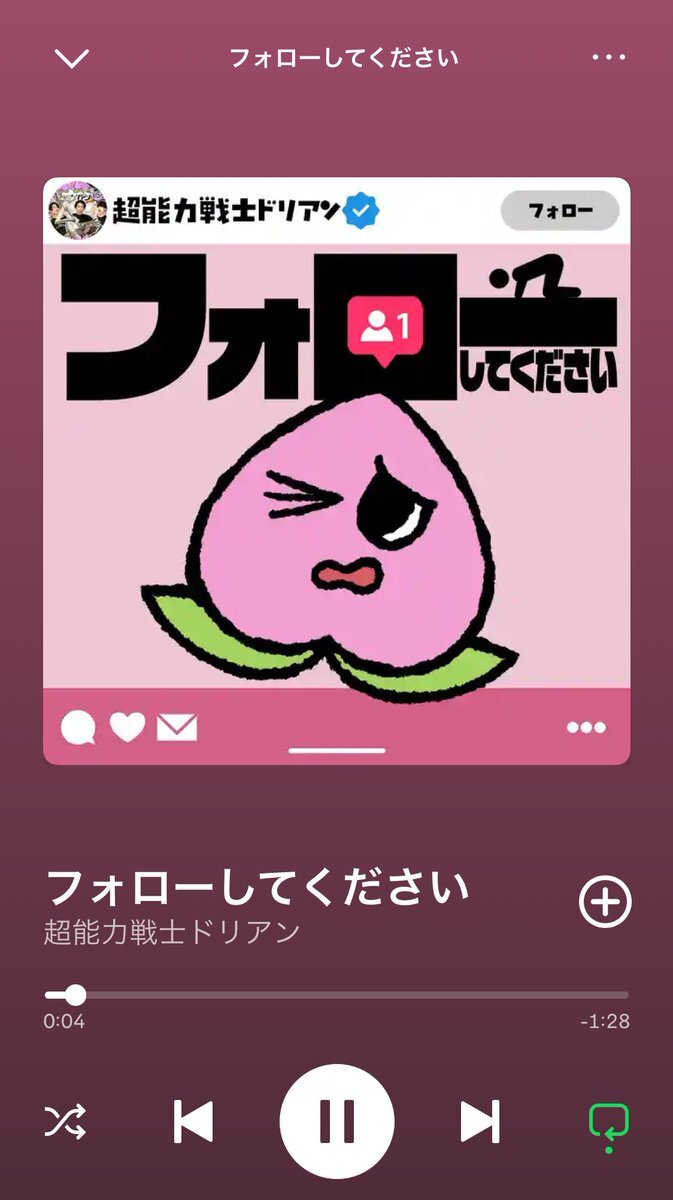This screenshot has width=673, height=1200.
Task: Add フォローしてください to your library
Action: [x=605, y=902]
